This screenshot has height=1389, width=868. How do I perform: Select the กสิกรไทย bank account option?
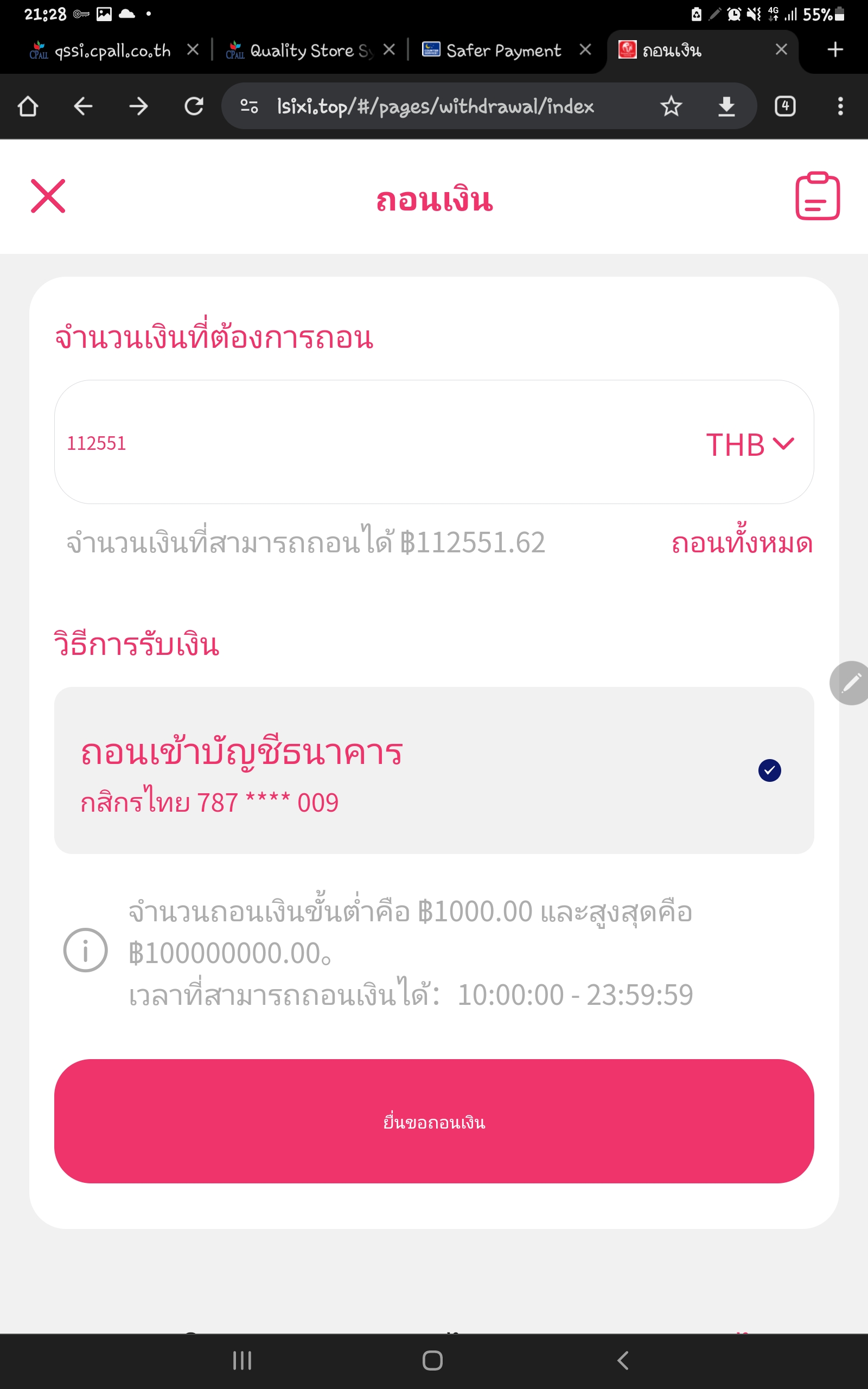433,770
